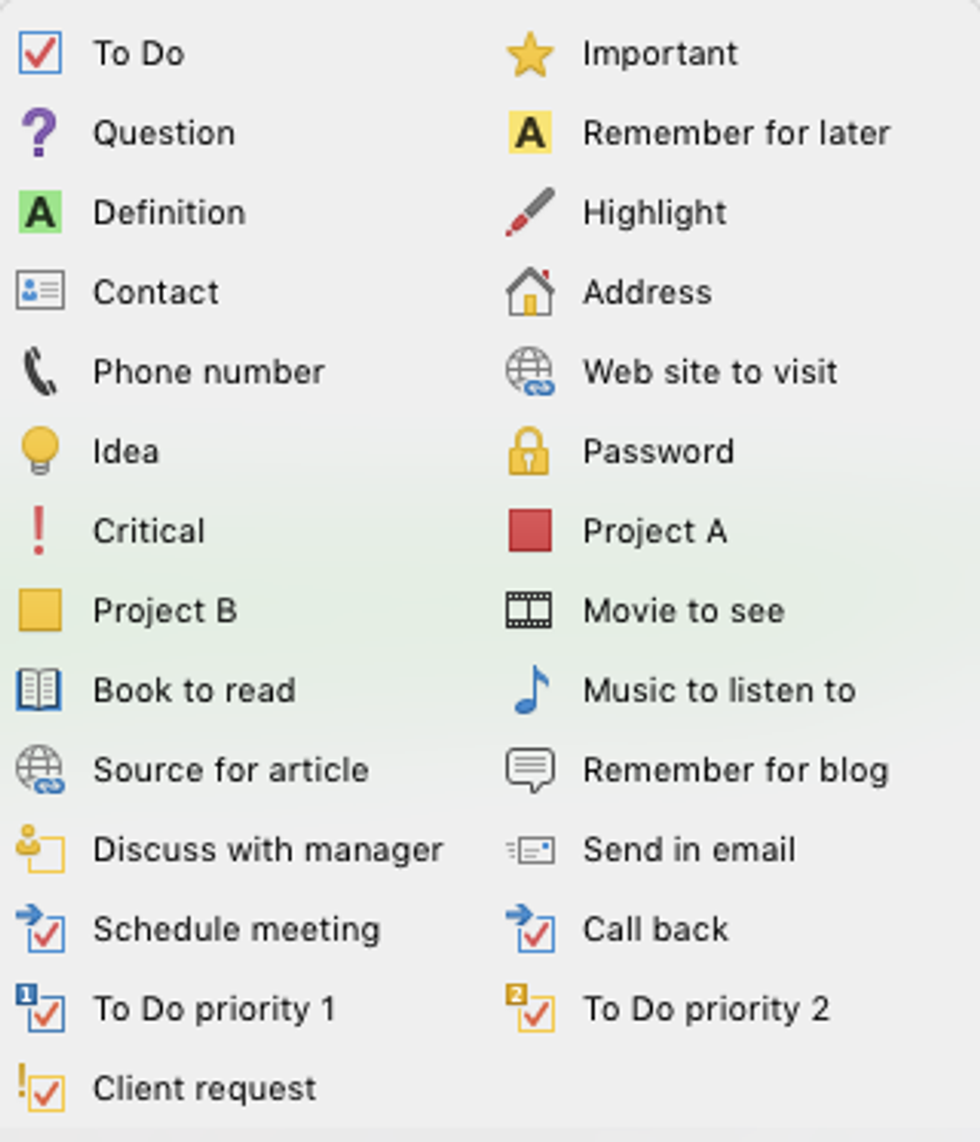
Task: Select the Address tag
Action: [647, 292]
